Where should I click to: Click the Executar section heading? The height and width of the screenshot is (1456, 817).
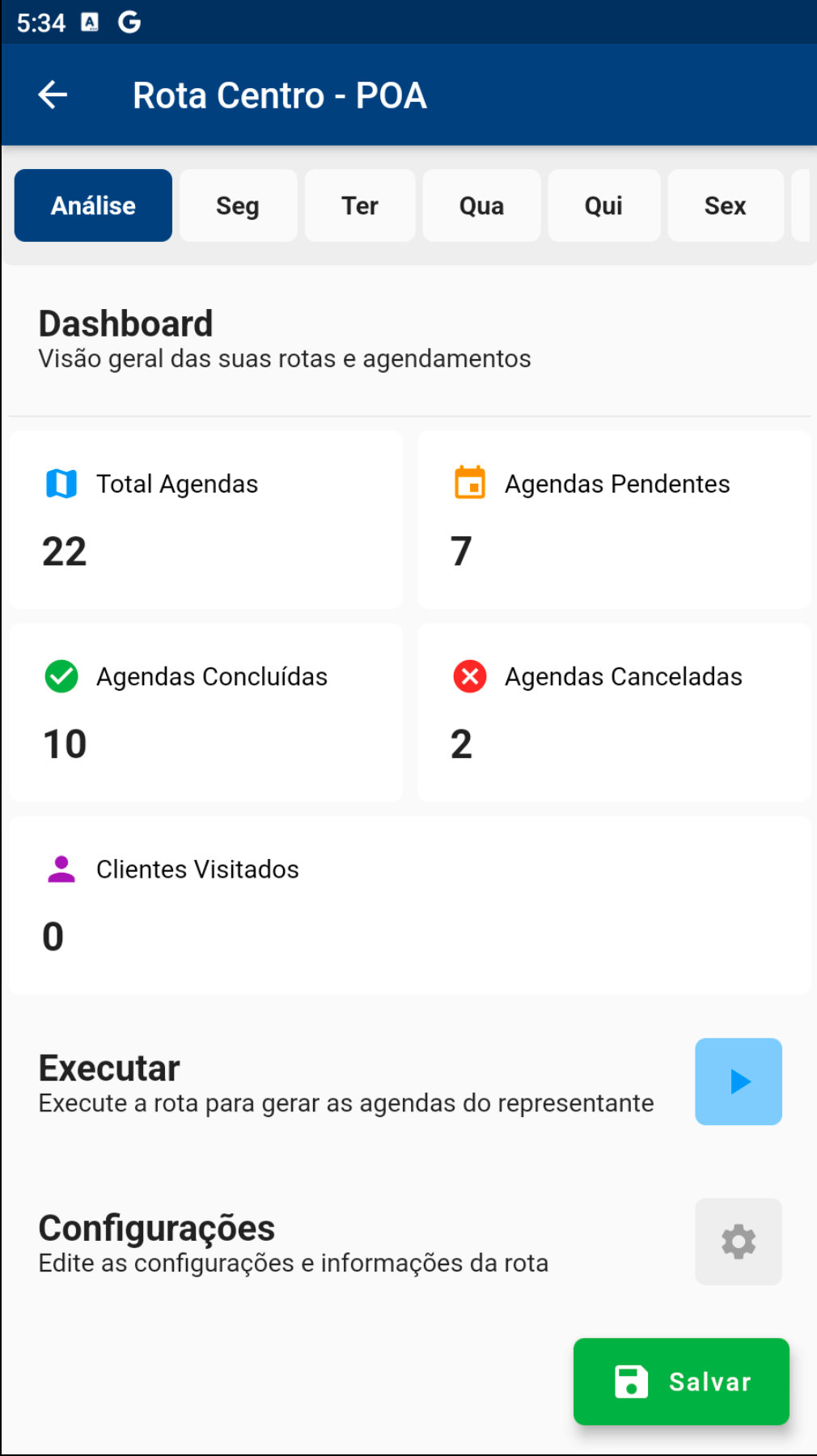pyautogui.click(x=108, y=1068)
